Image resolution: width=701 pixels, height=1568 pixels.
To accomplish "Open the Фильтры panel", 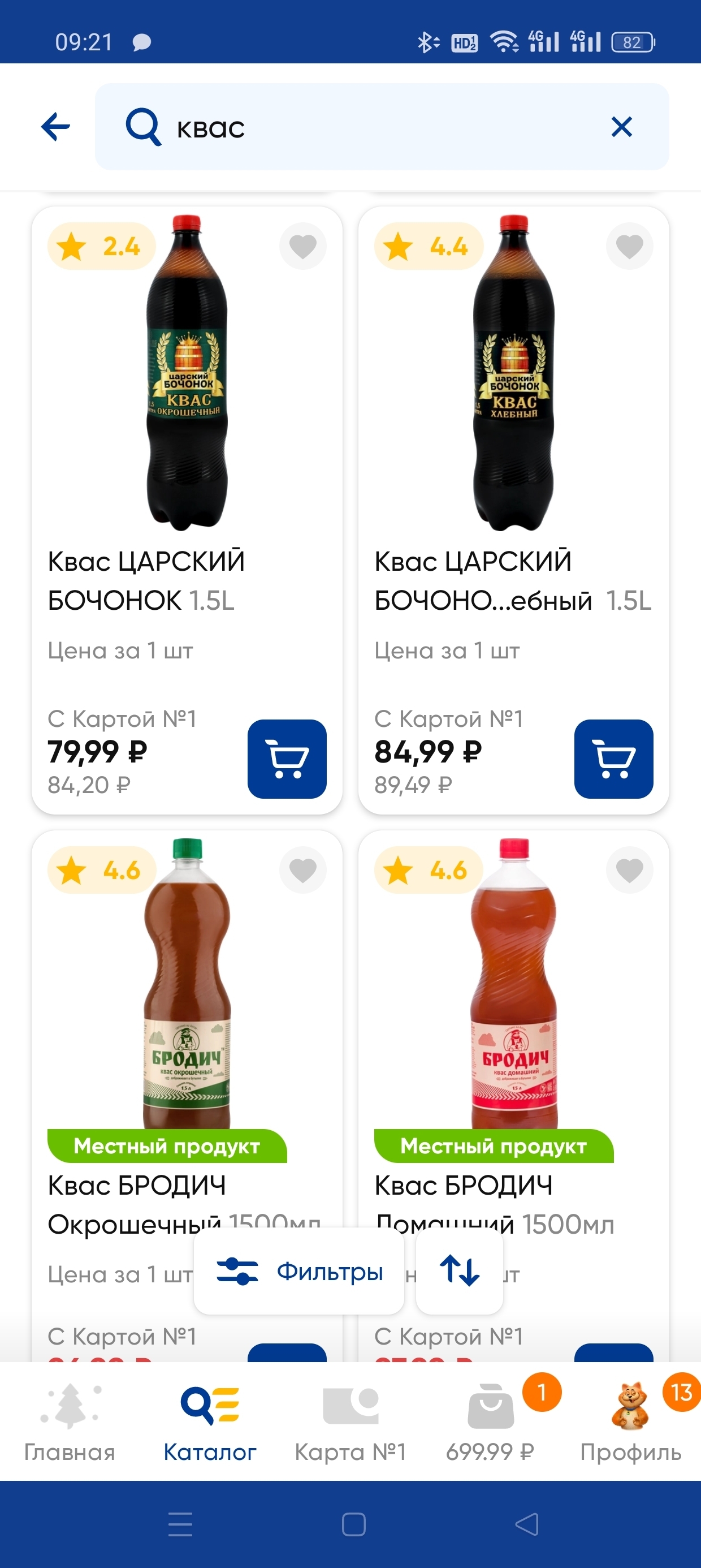I will [x=299, y=1271].
